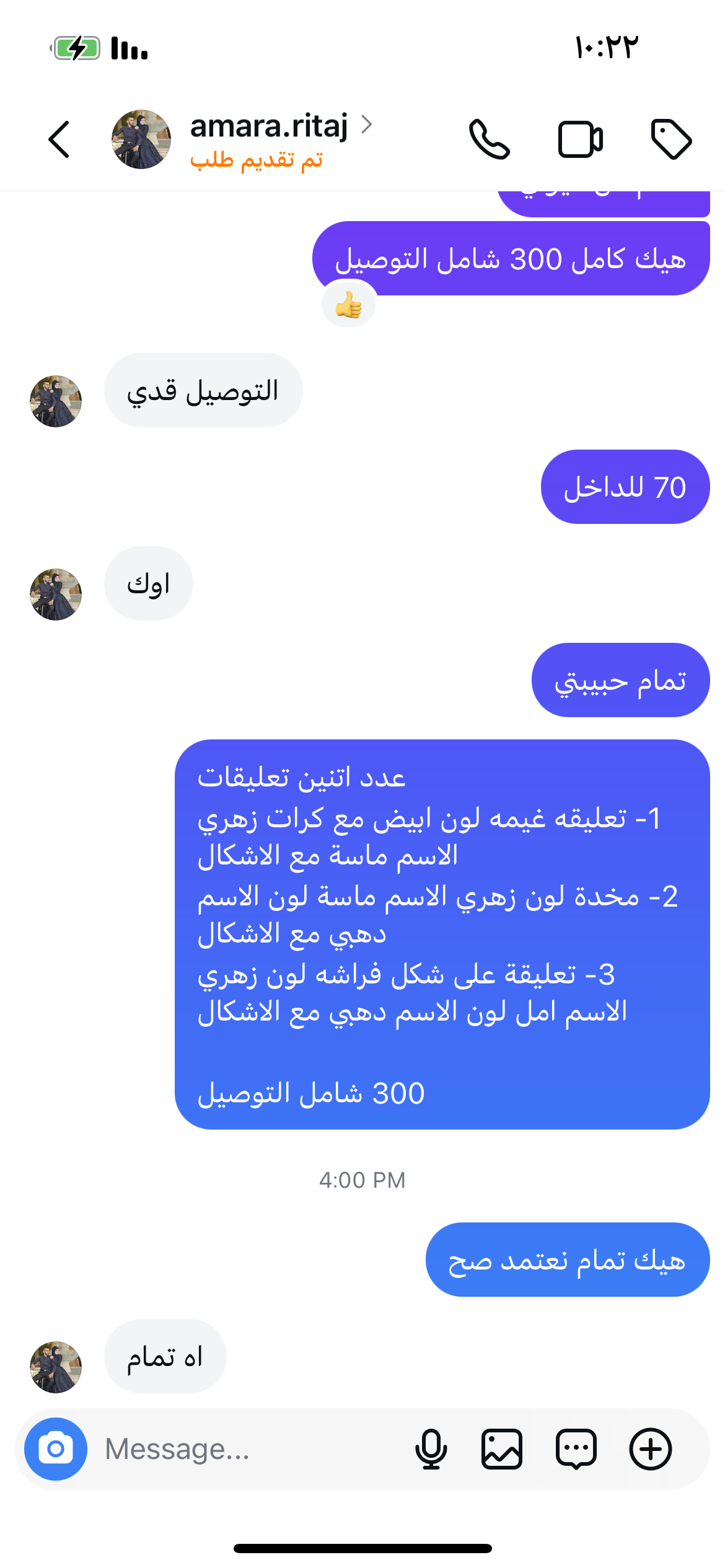Open saved replies bubble icon

coord(576,1449)
